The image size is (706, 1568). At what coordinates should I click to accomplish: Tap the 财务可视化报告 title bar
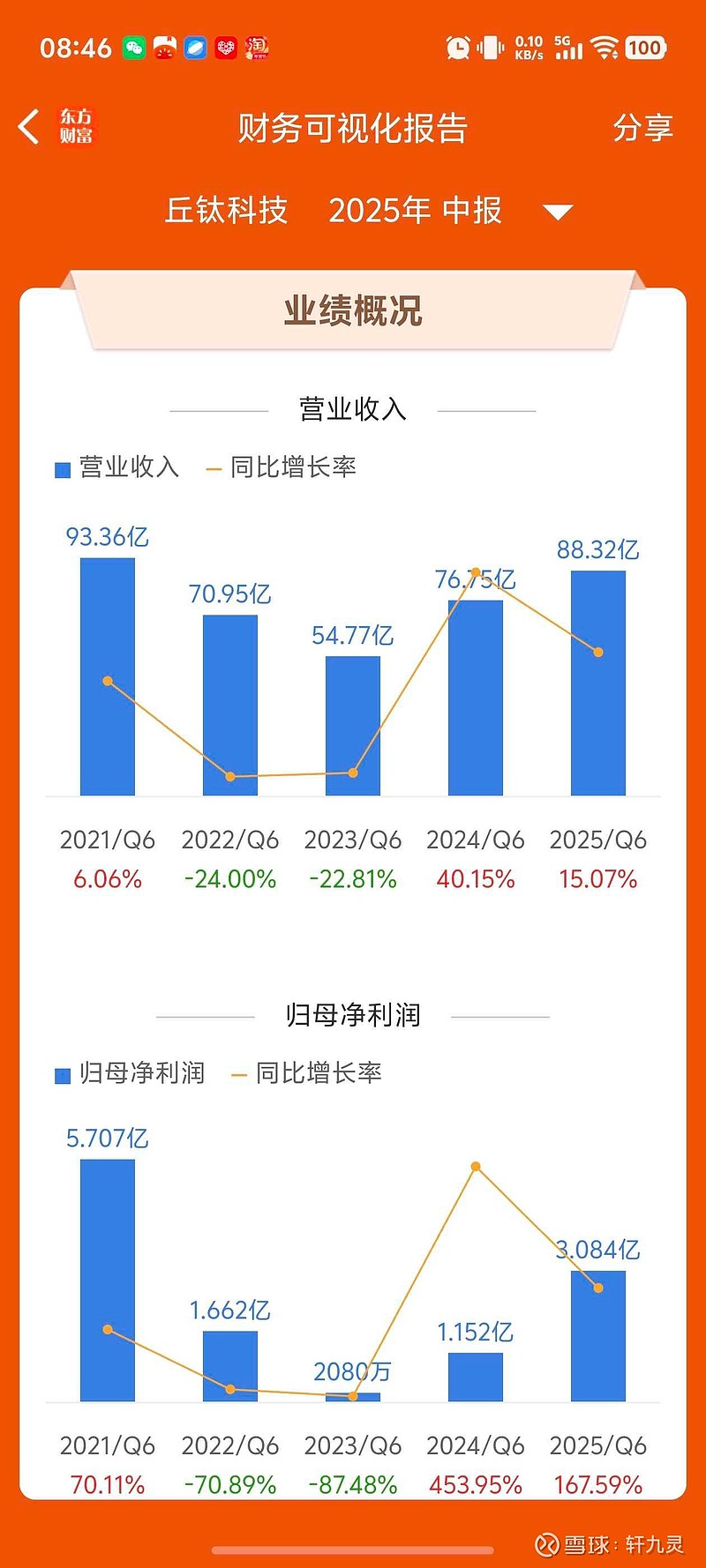tap(353, 127)
